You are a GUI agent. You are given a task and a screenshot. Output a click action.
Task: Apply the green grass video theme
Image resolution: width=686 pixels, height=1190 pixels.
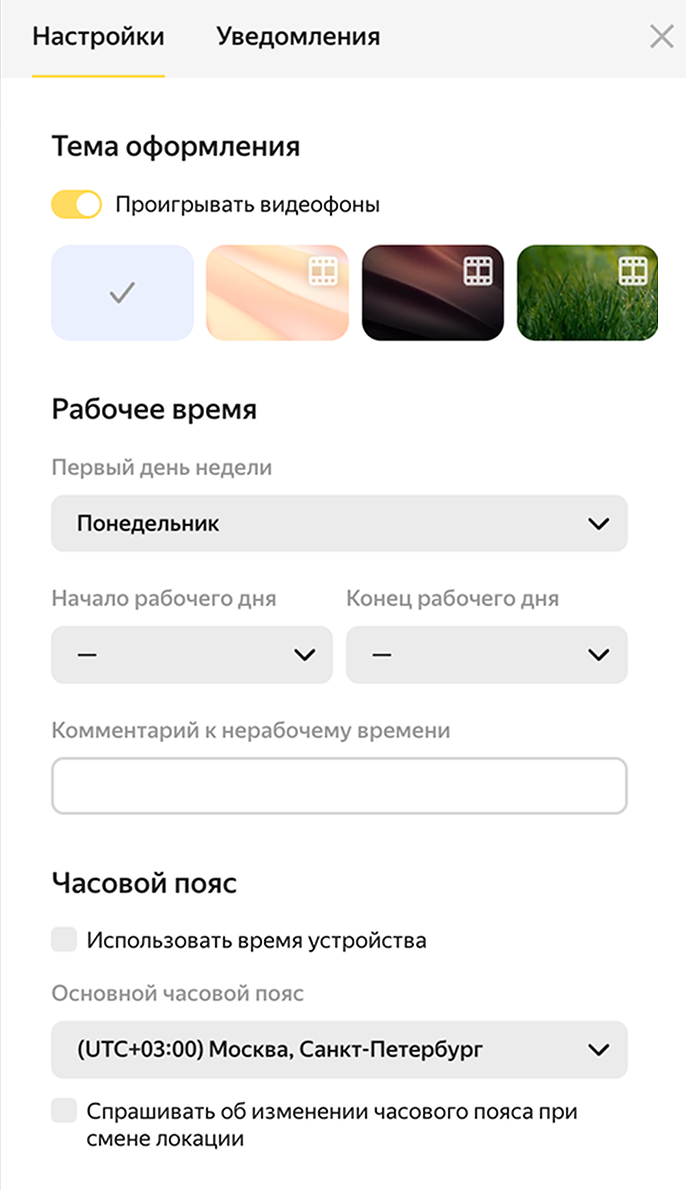click(587, 293)
